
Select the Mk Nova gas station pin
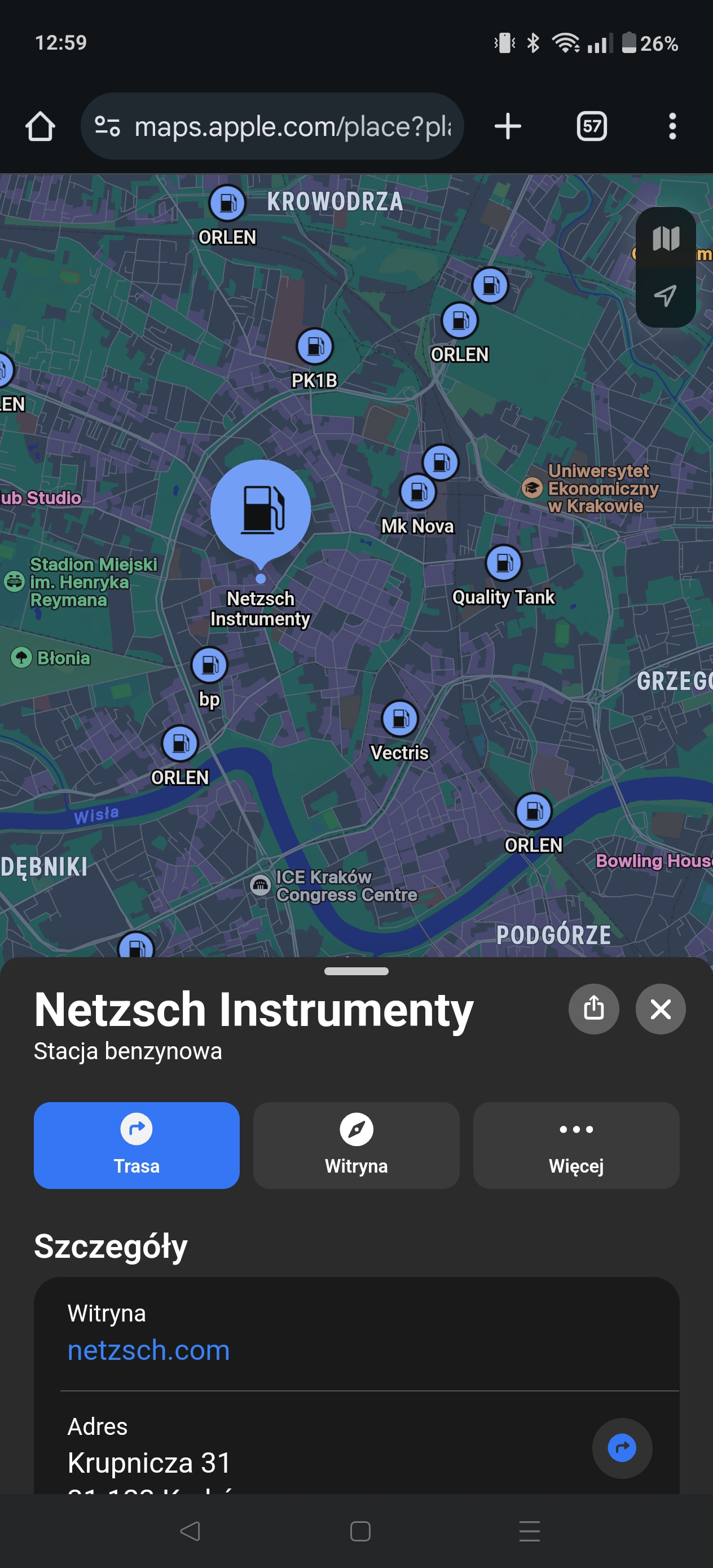tap(419, 492)
